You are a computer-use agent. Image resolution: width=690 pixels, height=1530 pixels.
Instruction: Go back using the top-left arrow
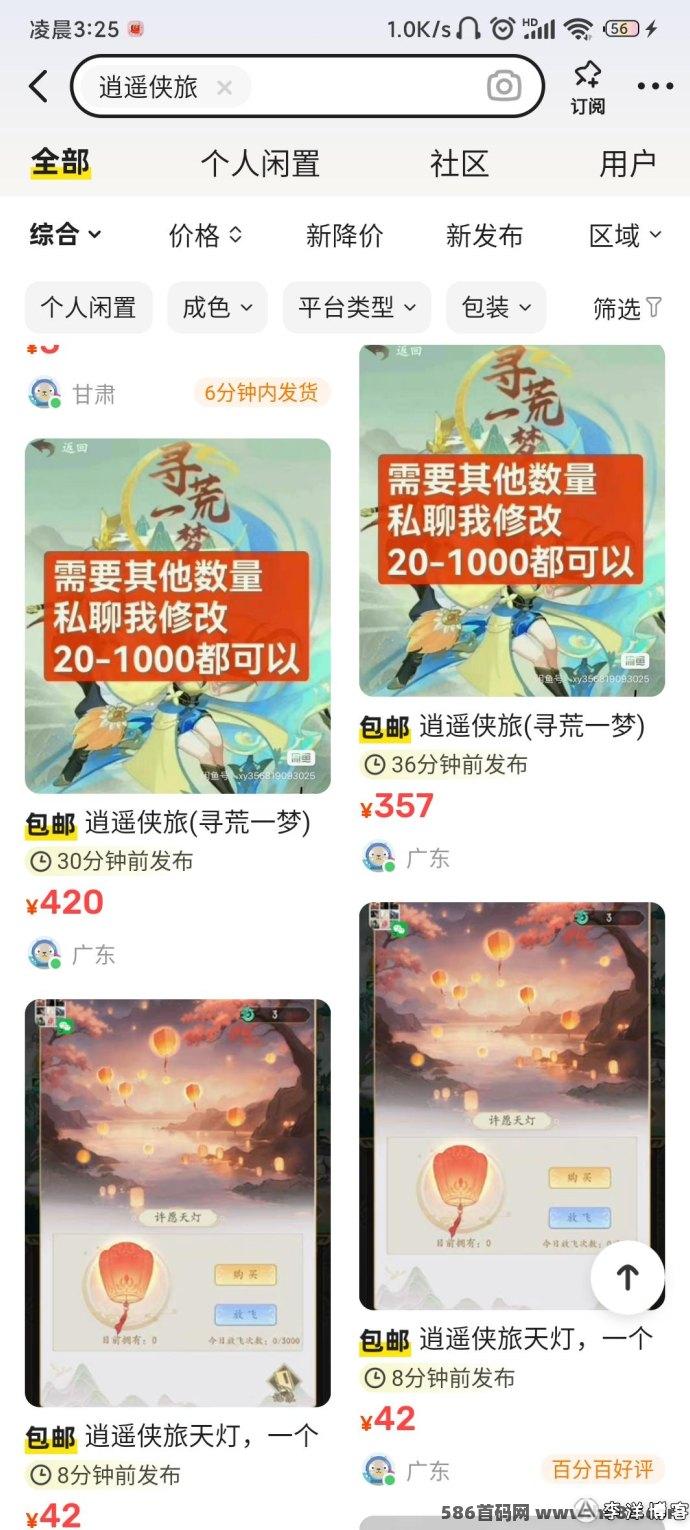tap(38, 86)
